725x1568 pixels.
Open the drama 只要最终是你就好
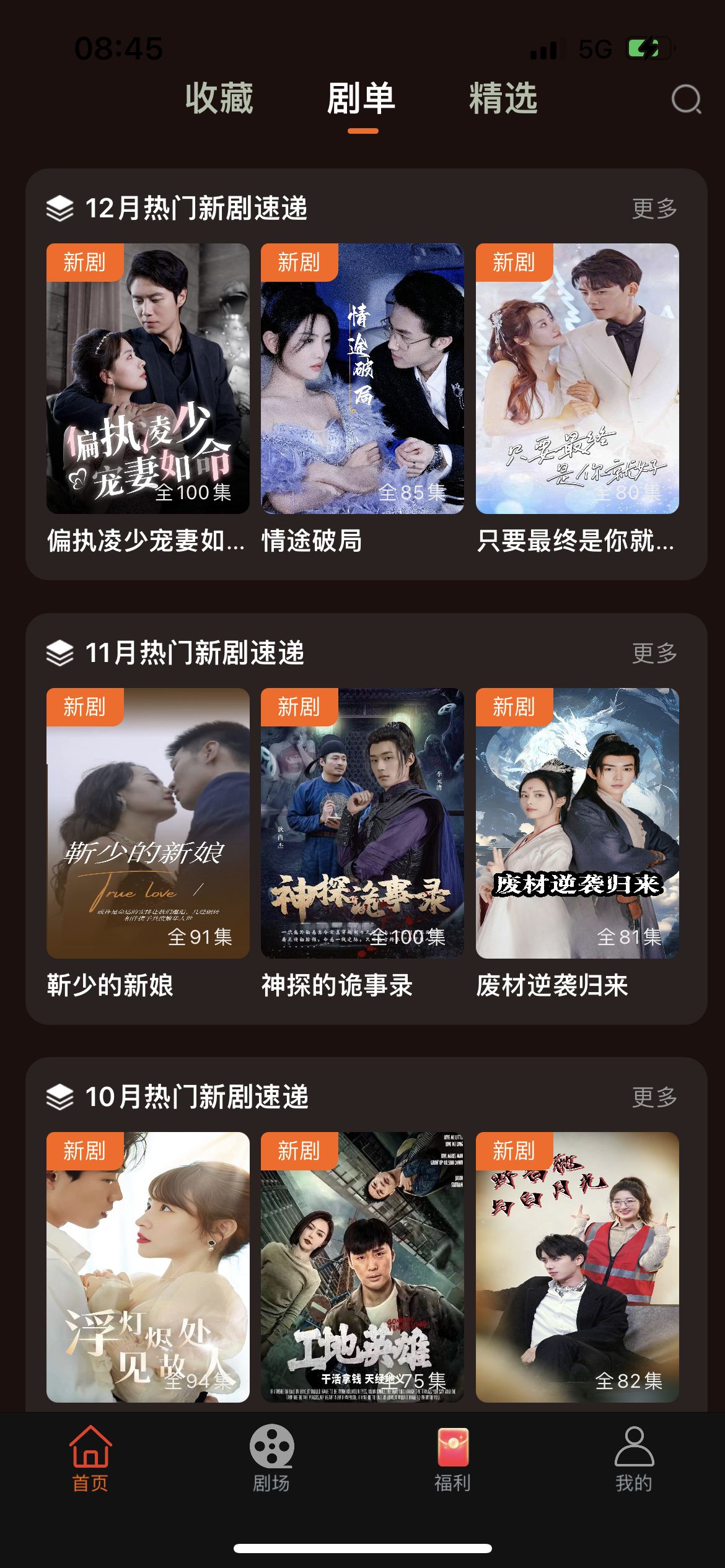click(577, 378)
